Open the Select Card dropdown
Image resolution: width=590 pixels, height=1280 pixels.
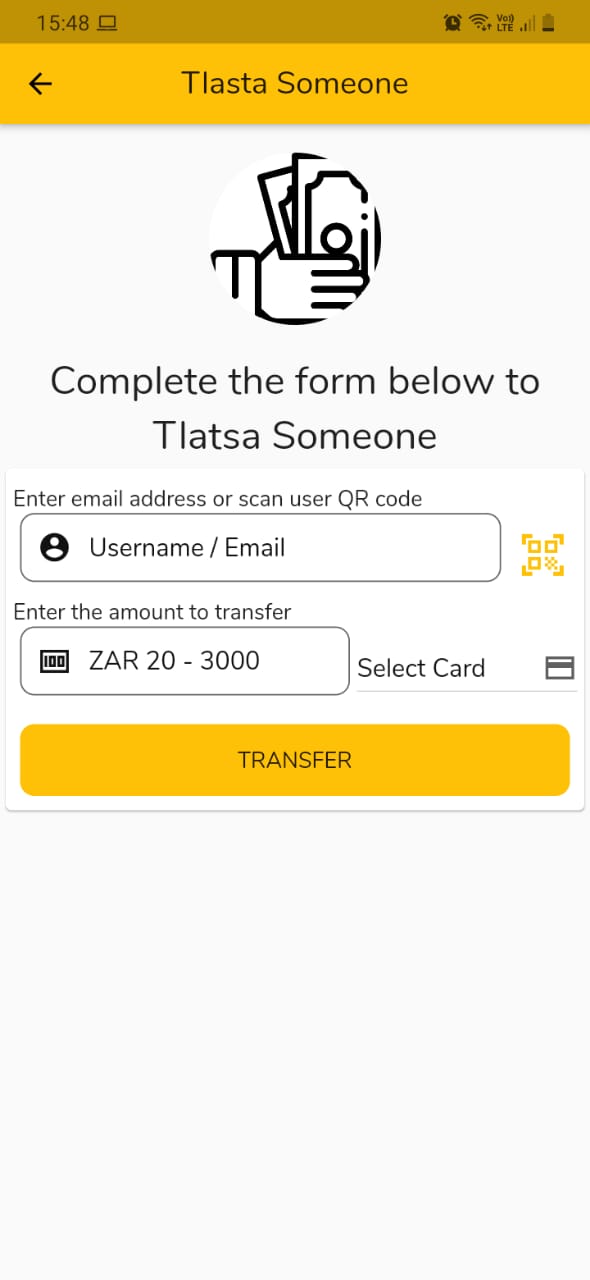[466, 668]
